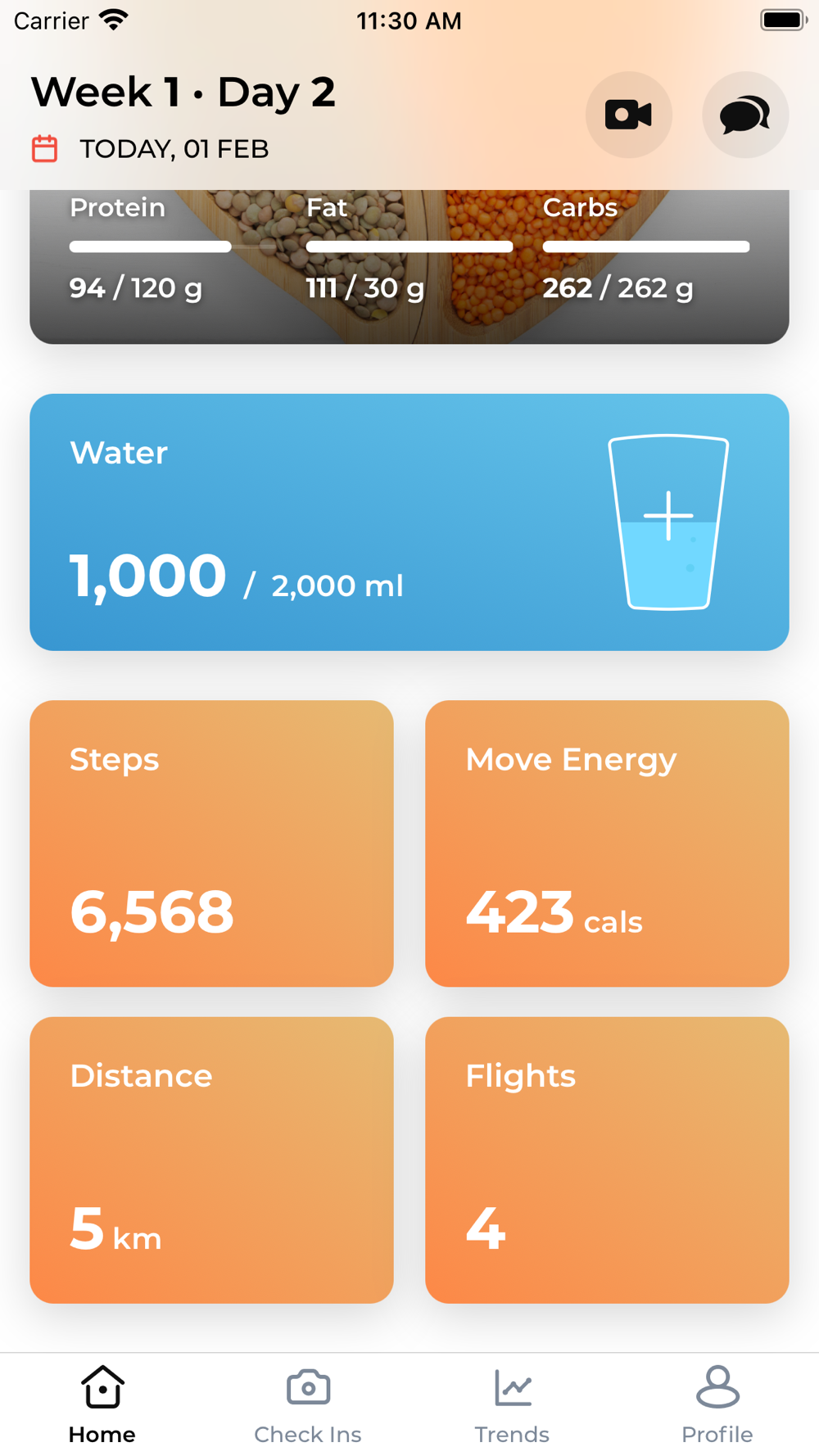
Task: Start a video call with camera icon
Action: [x=628, y=115]
